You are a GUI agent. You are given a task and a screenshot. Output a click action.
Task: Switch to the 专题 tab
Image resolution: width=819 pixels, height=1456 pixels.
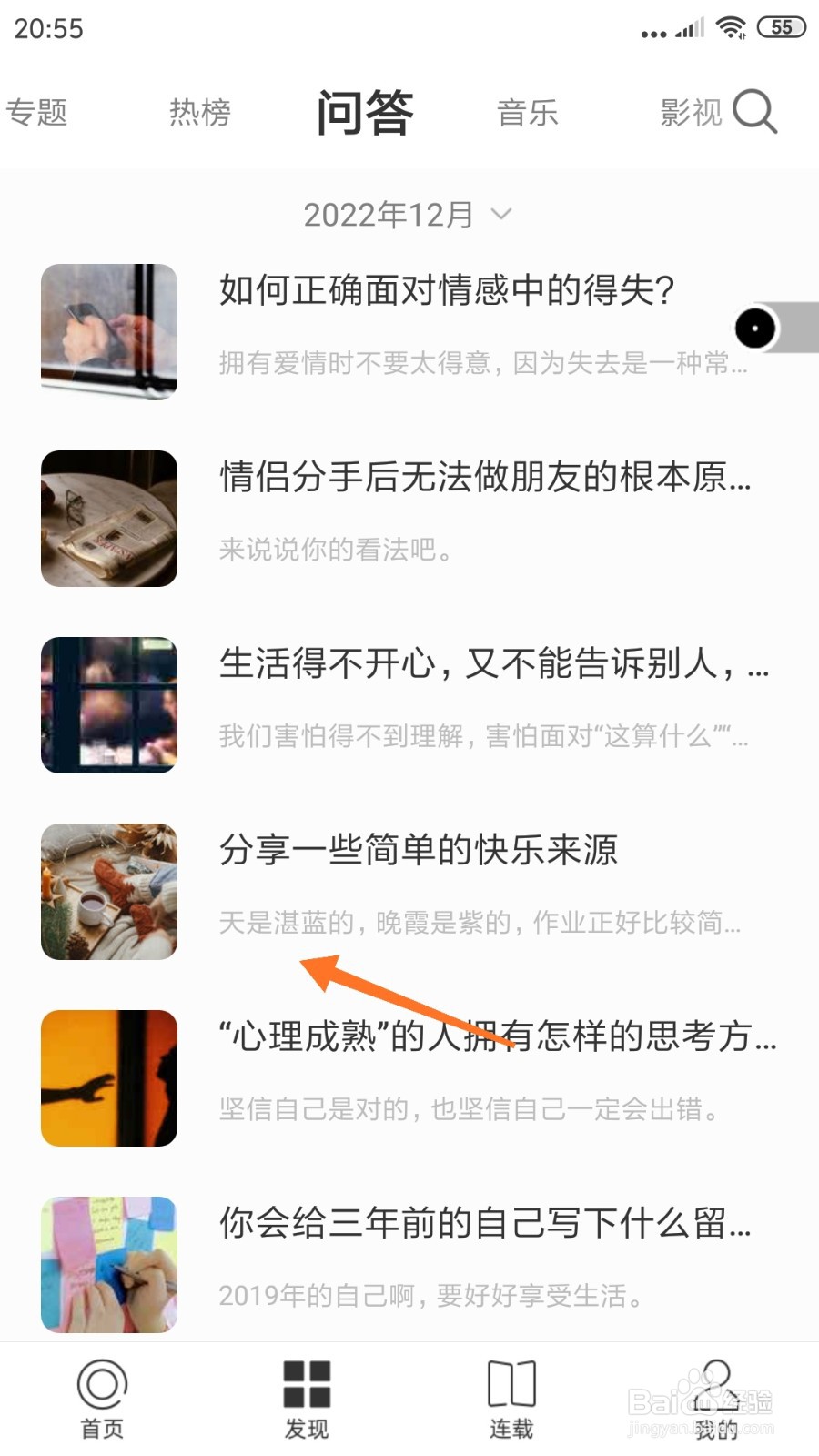coord(37,112)
